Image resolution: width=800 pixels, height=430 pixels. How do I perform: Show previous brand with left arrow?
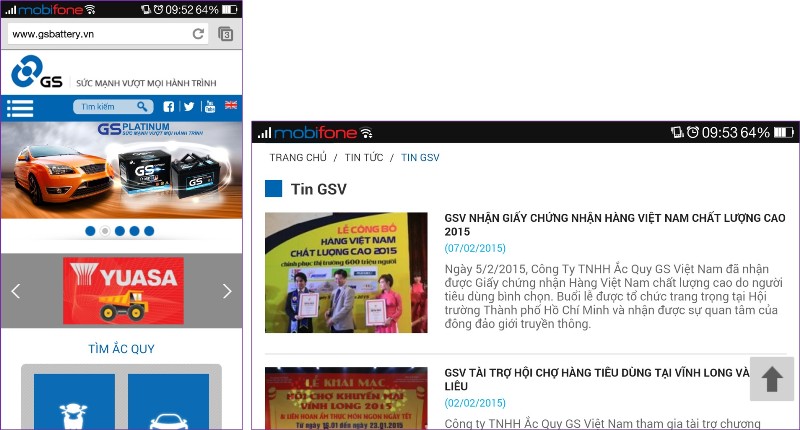(x=15, y=291)
